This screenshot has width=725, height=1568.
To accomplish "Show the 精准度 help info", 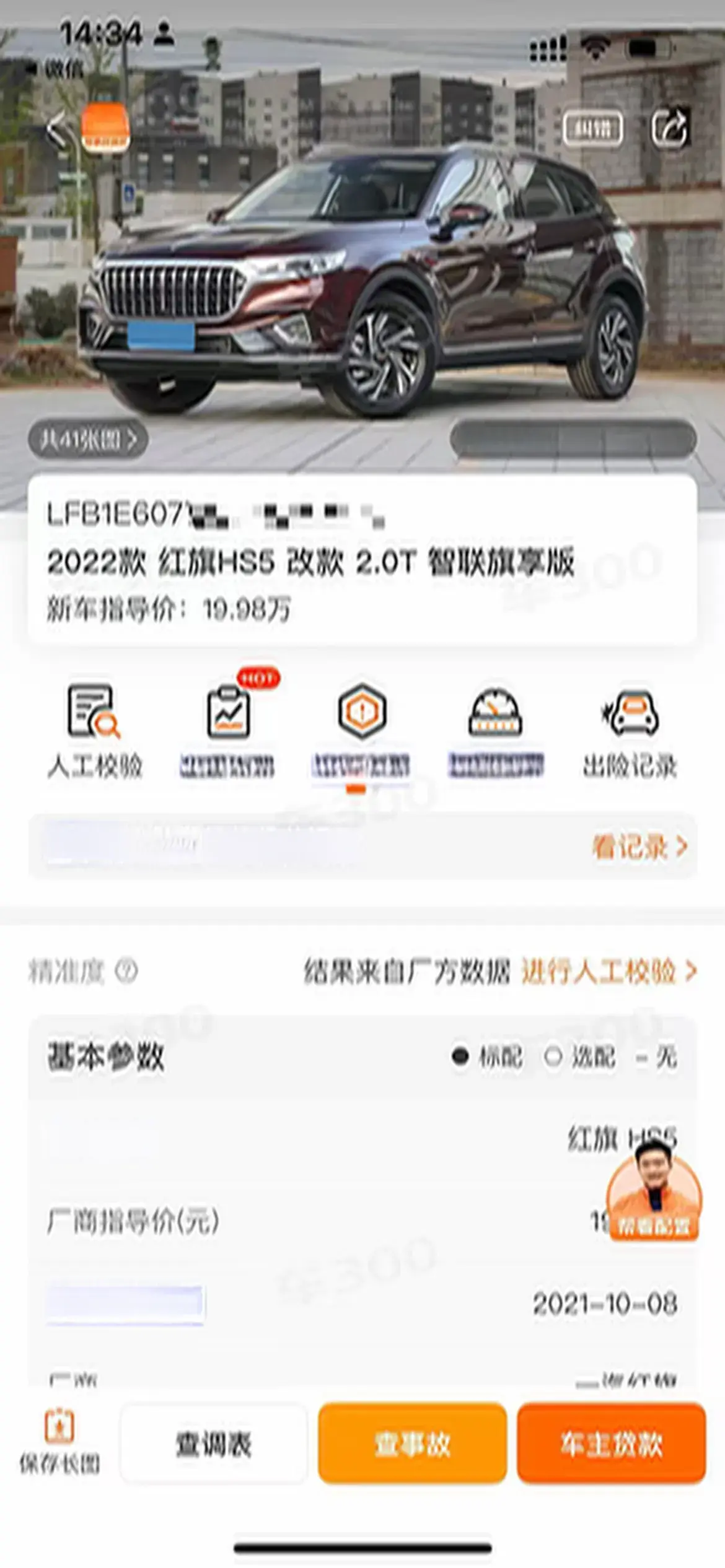I will tap(126, 971).
